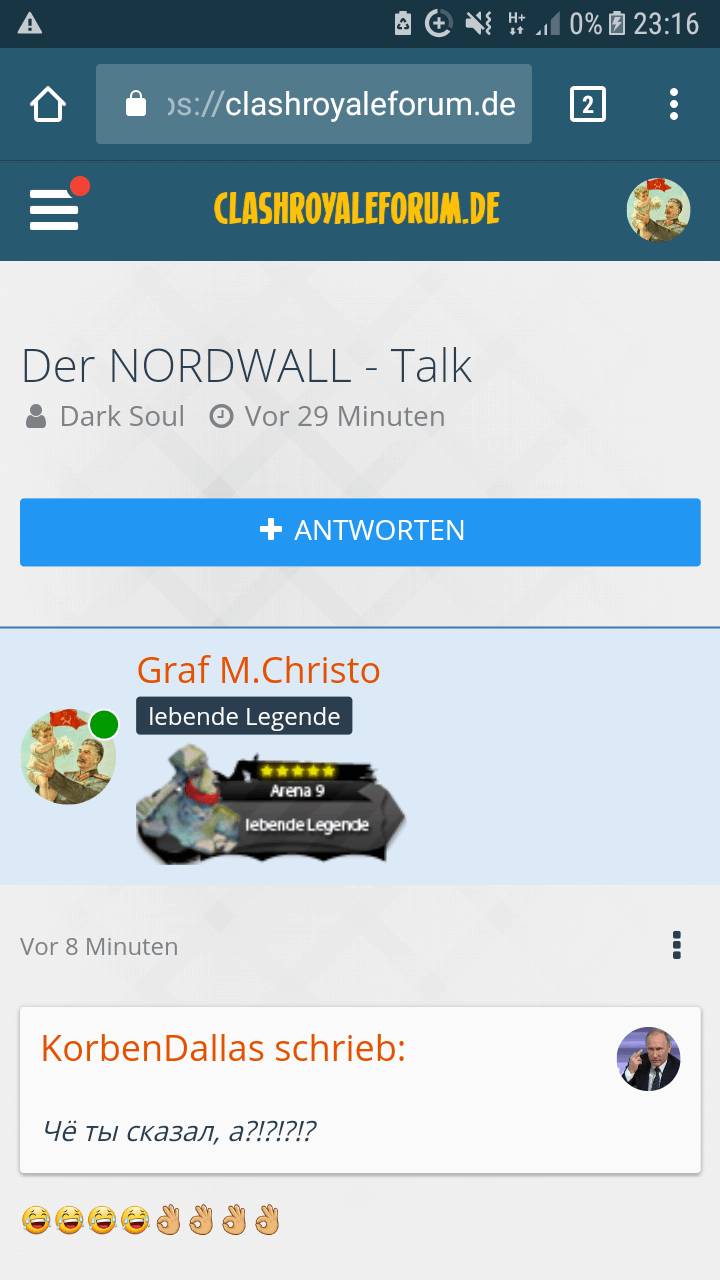Tap Graf M.Christo's avatar picture

pos(68,756)
